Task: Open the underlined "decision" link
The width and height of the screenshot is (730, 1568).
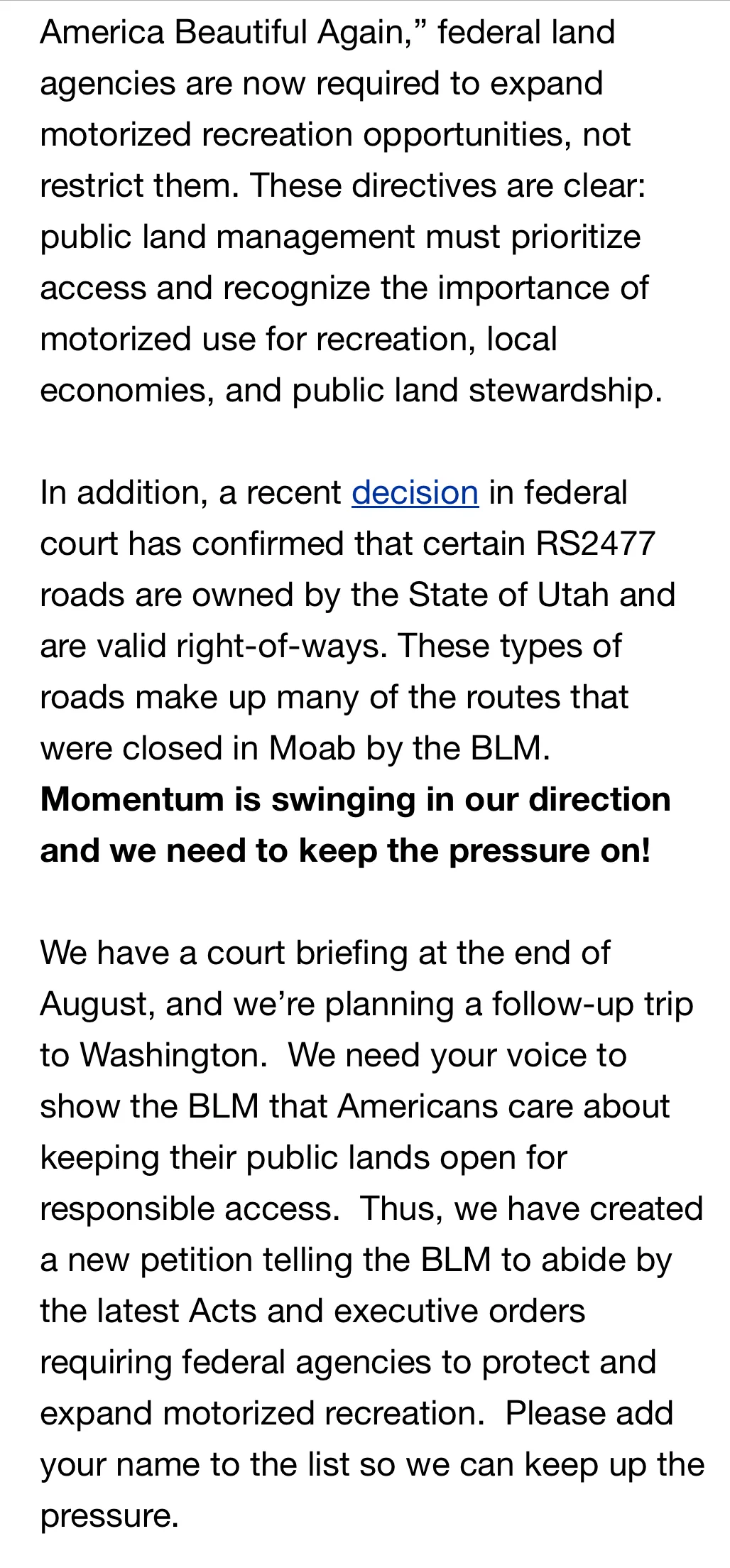Action: coord(415,493)
